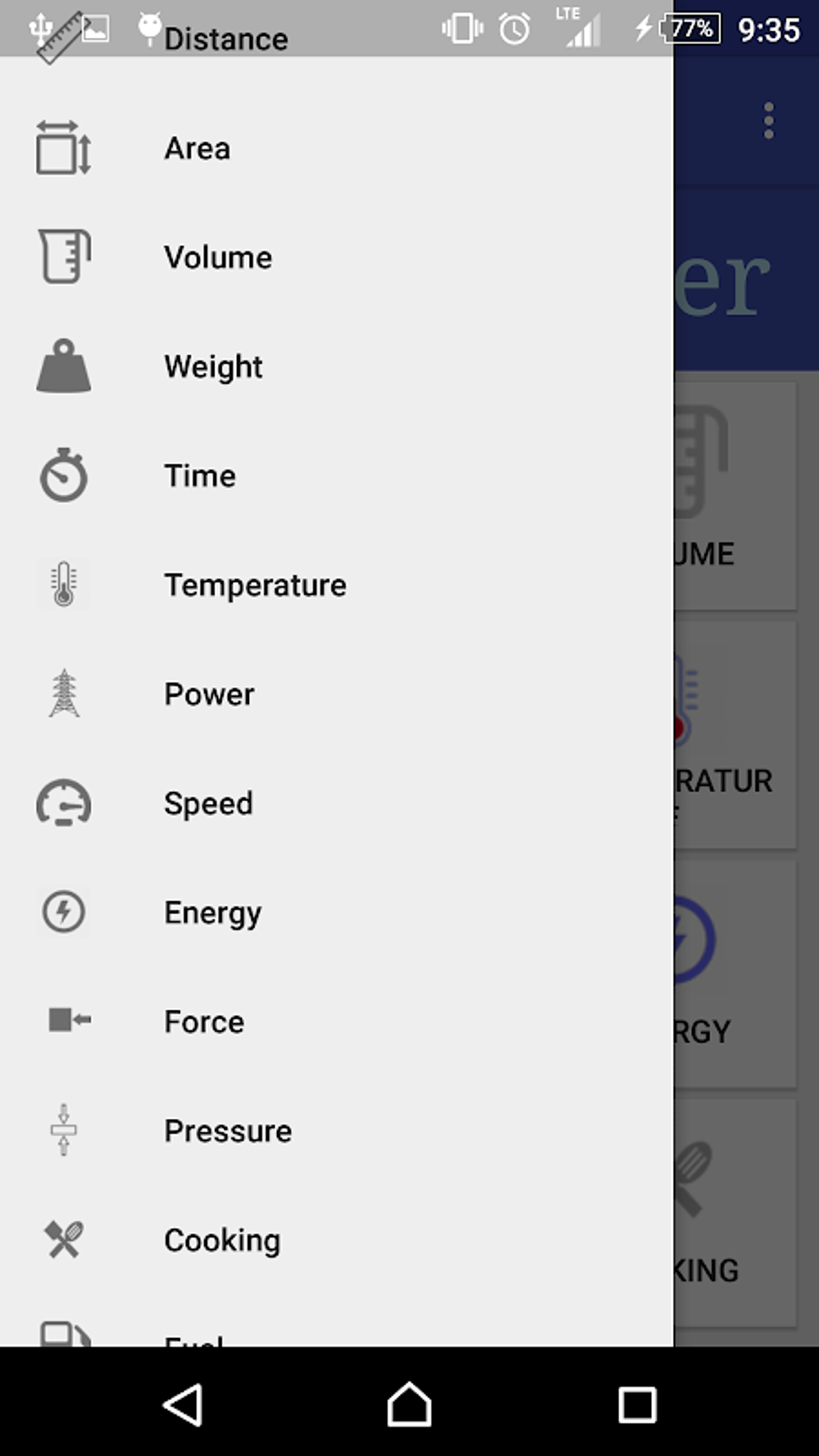The image size is (819, 1456).
Task: Select the Distance title in the toolbar
Action: (226, 37)
